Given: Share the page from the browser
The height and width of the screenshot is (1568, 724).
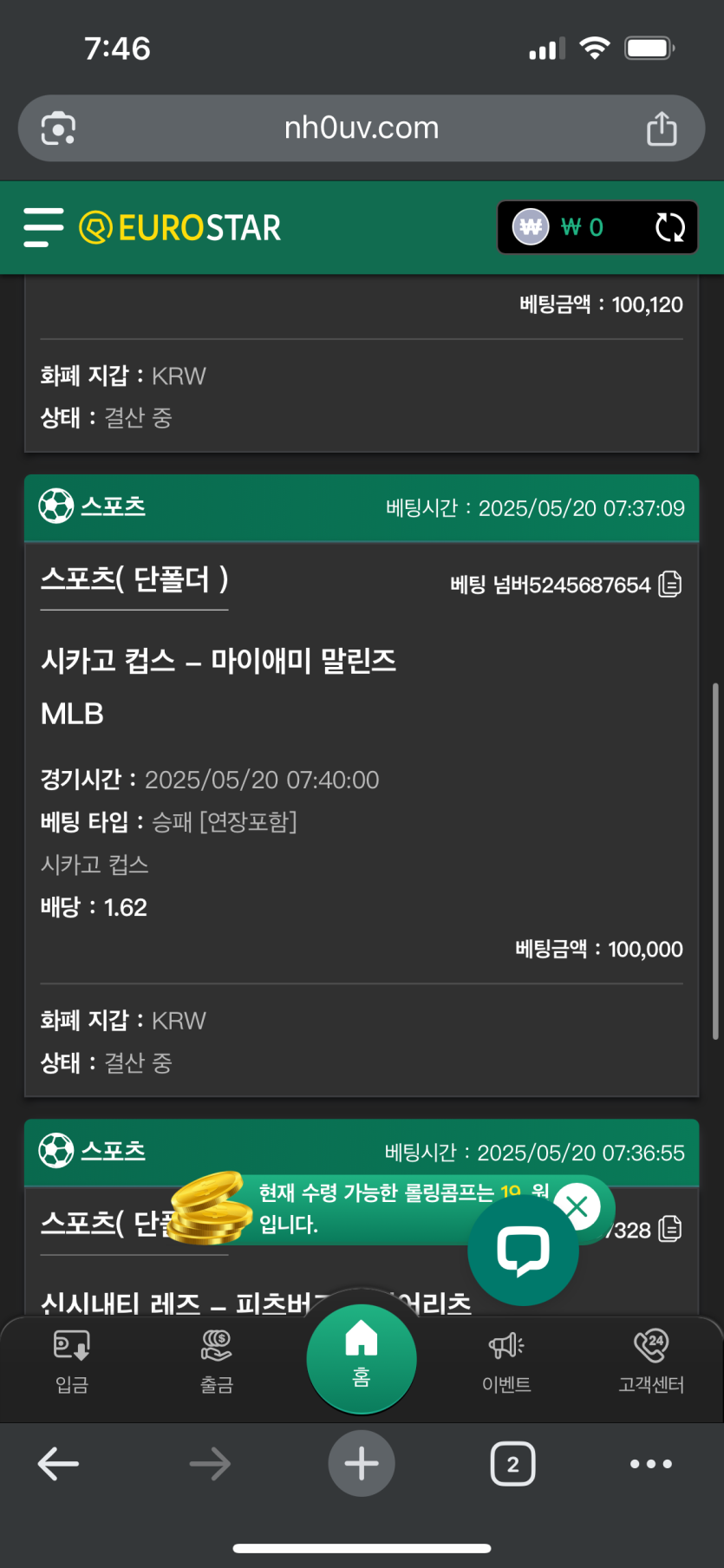Looking at the screenshot, I should tap(662, 128).
